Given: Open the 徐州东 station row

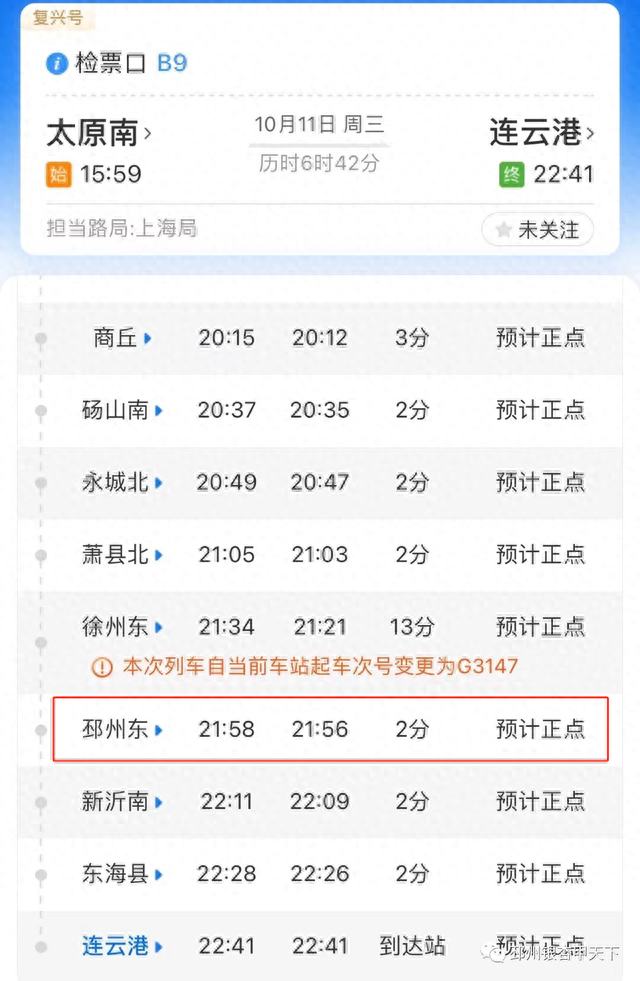Looking at the screenshot, I should tap(121, 627).
